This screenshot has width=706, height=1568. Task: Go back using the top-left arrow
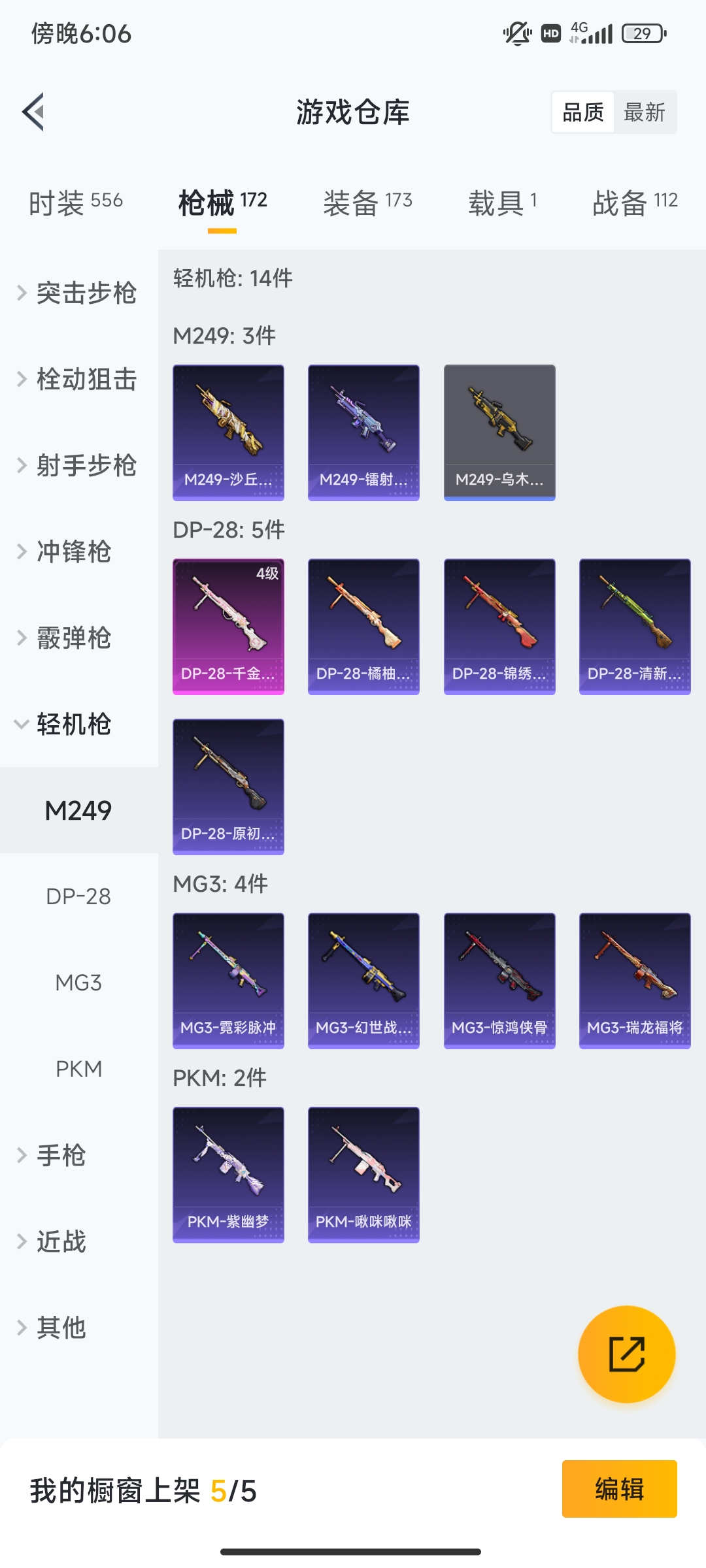coord(34,112)
